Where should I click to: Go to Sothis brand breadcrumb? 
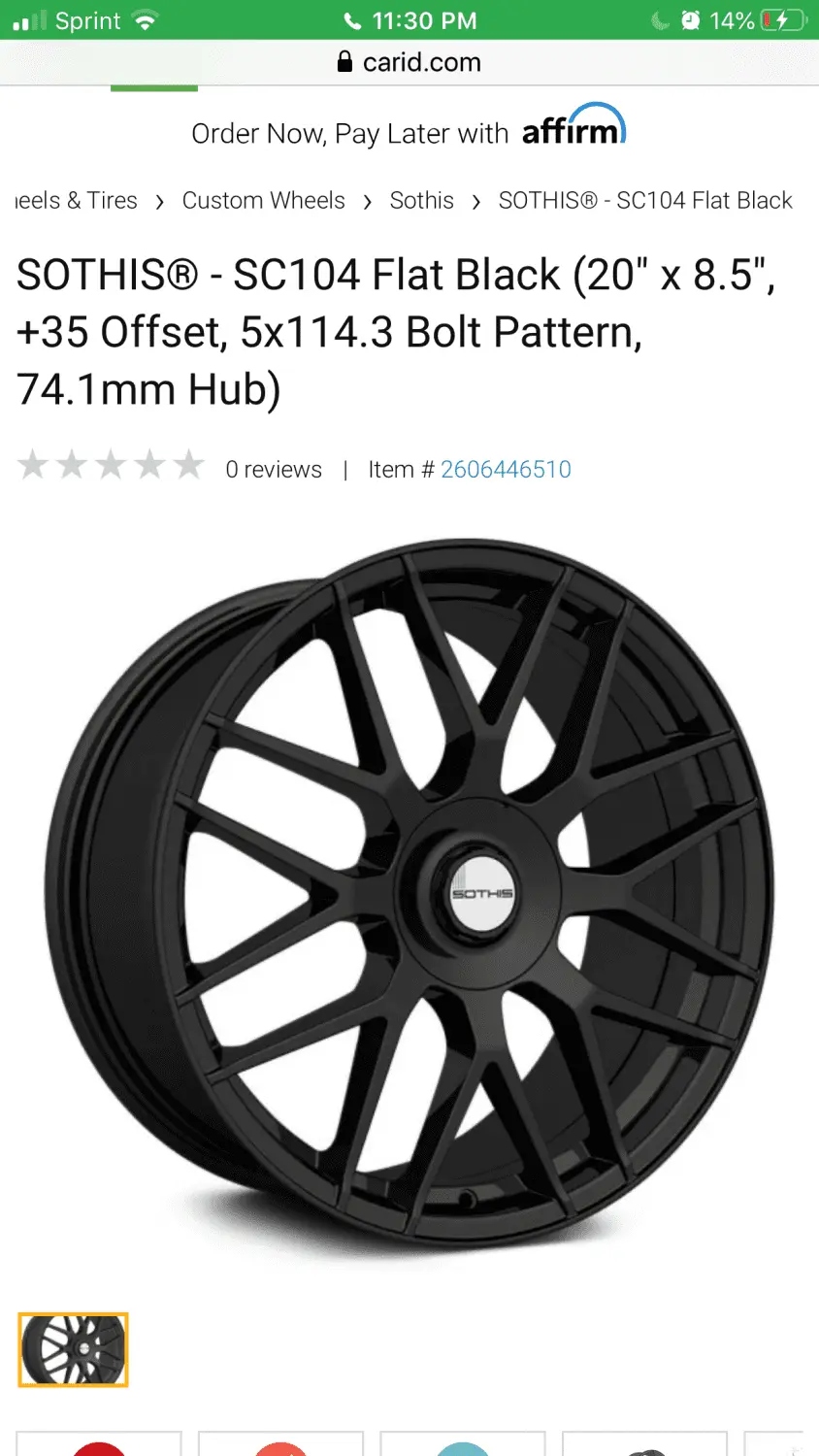(x=421, y=201)
